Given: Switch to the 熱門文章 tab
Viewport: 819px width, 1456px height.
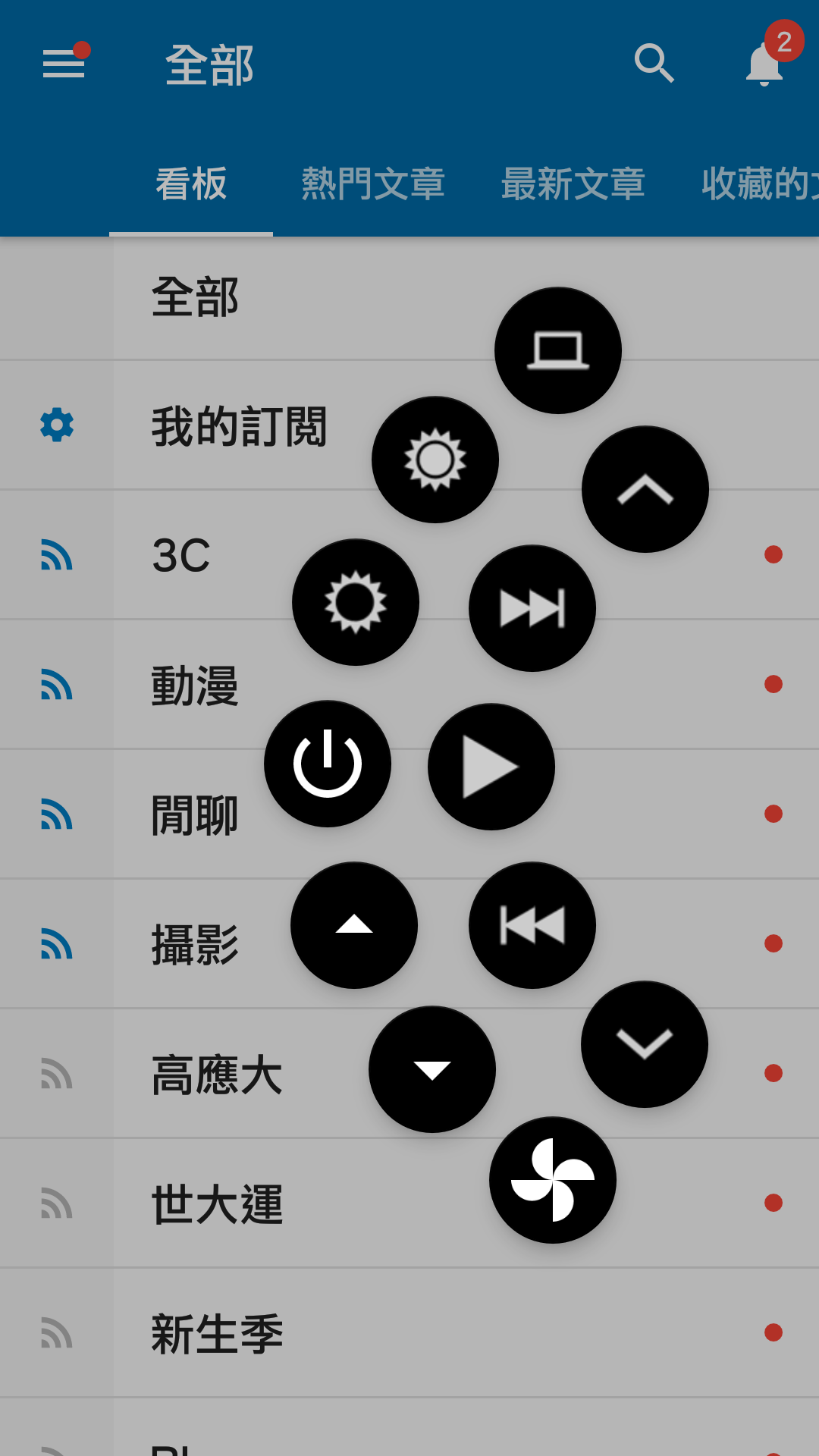Looking at the screenshot, I should (x=373, y=182).
